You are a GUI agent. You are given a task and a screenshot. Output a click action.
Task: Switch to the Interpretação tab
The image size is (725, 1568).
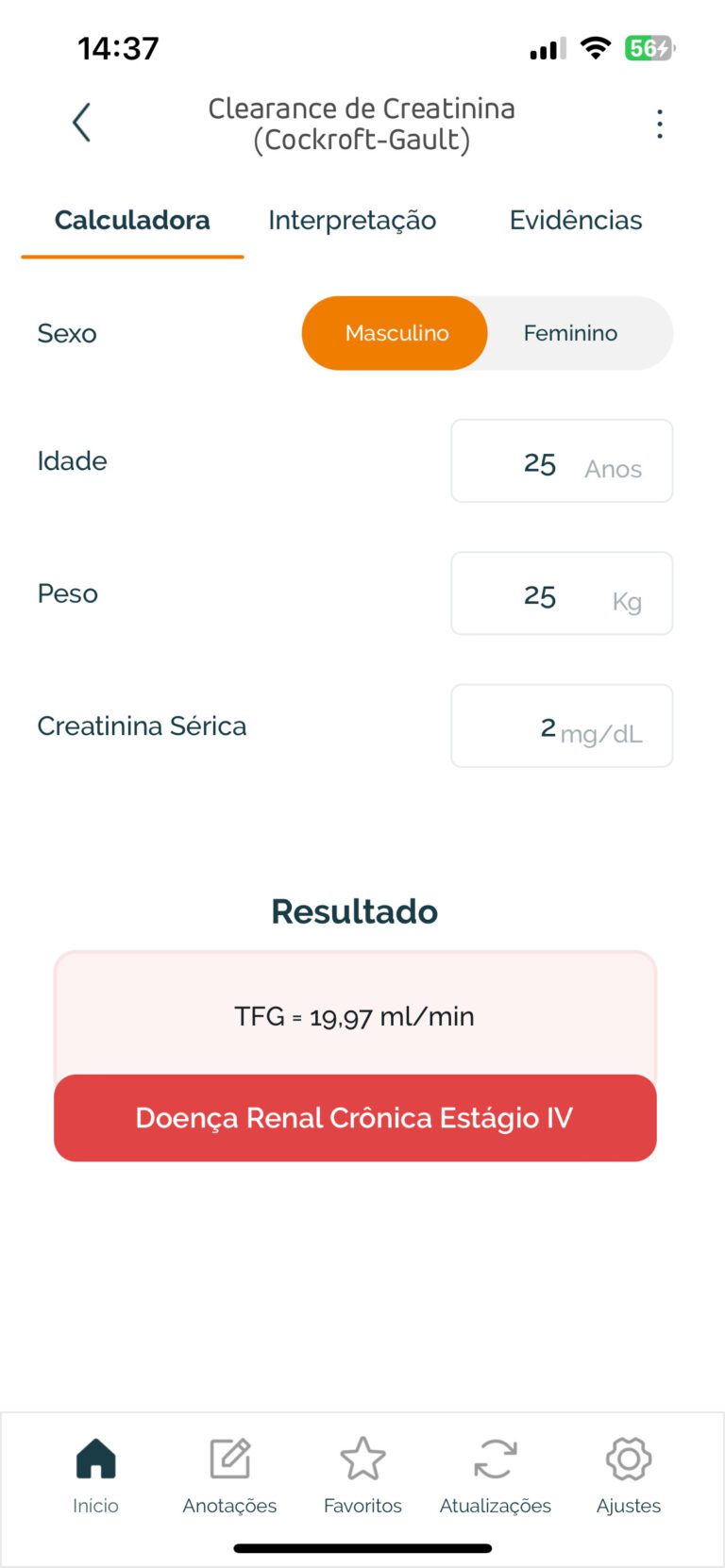click(x=352, y=221)
